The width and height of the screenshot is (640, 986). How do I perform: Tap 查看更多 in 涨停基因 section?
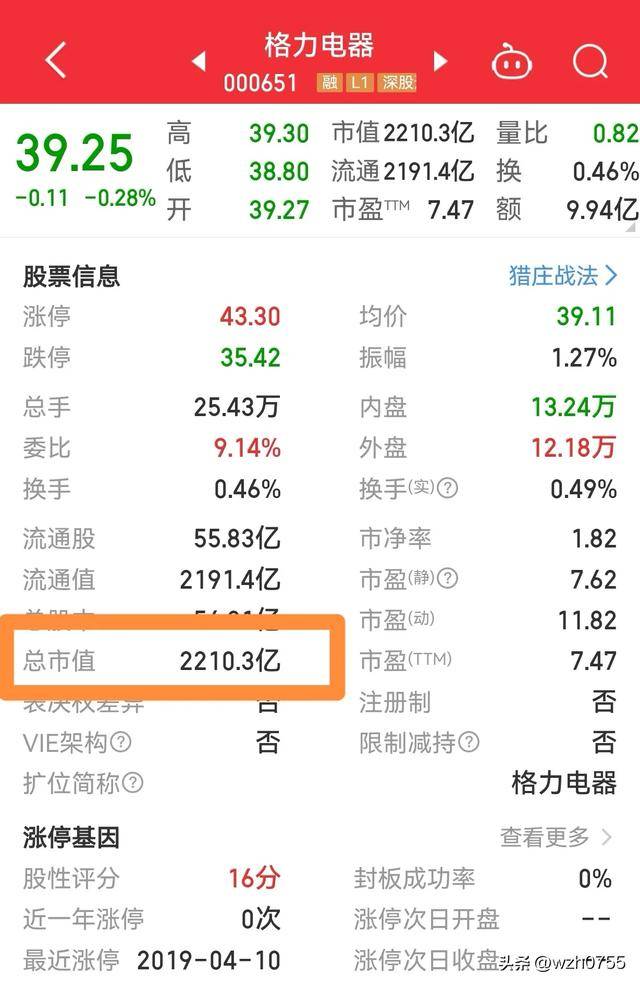click(557, 837)
